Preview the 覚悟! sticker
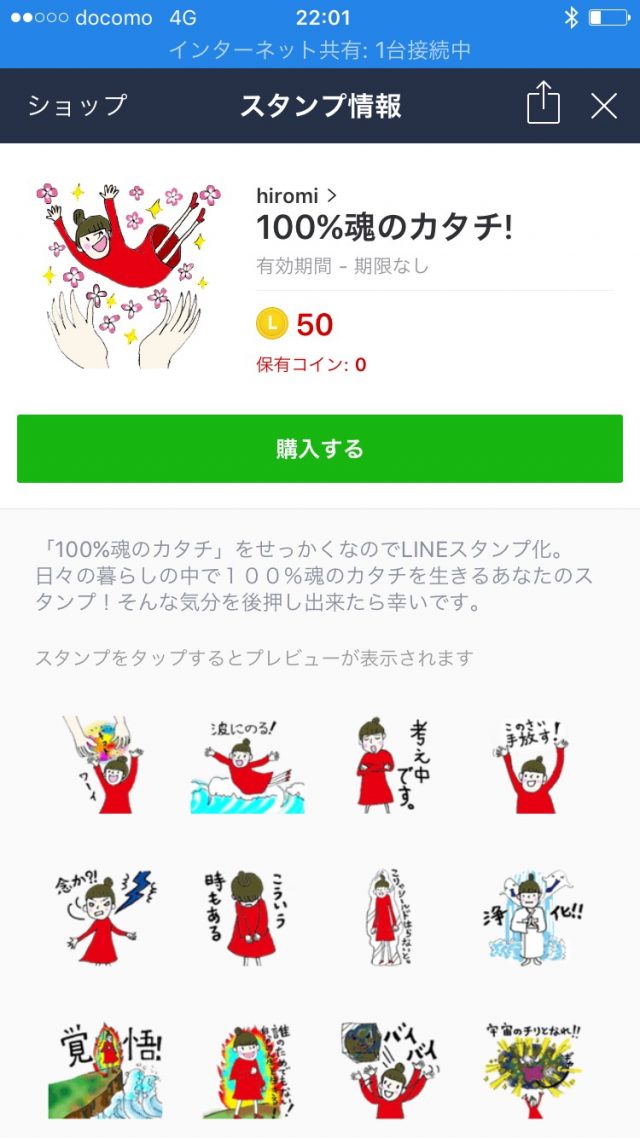Screen dimensions: 640x1138 [x=105, y=1068]
